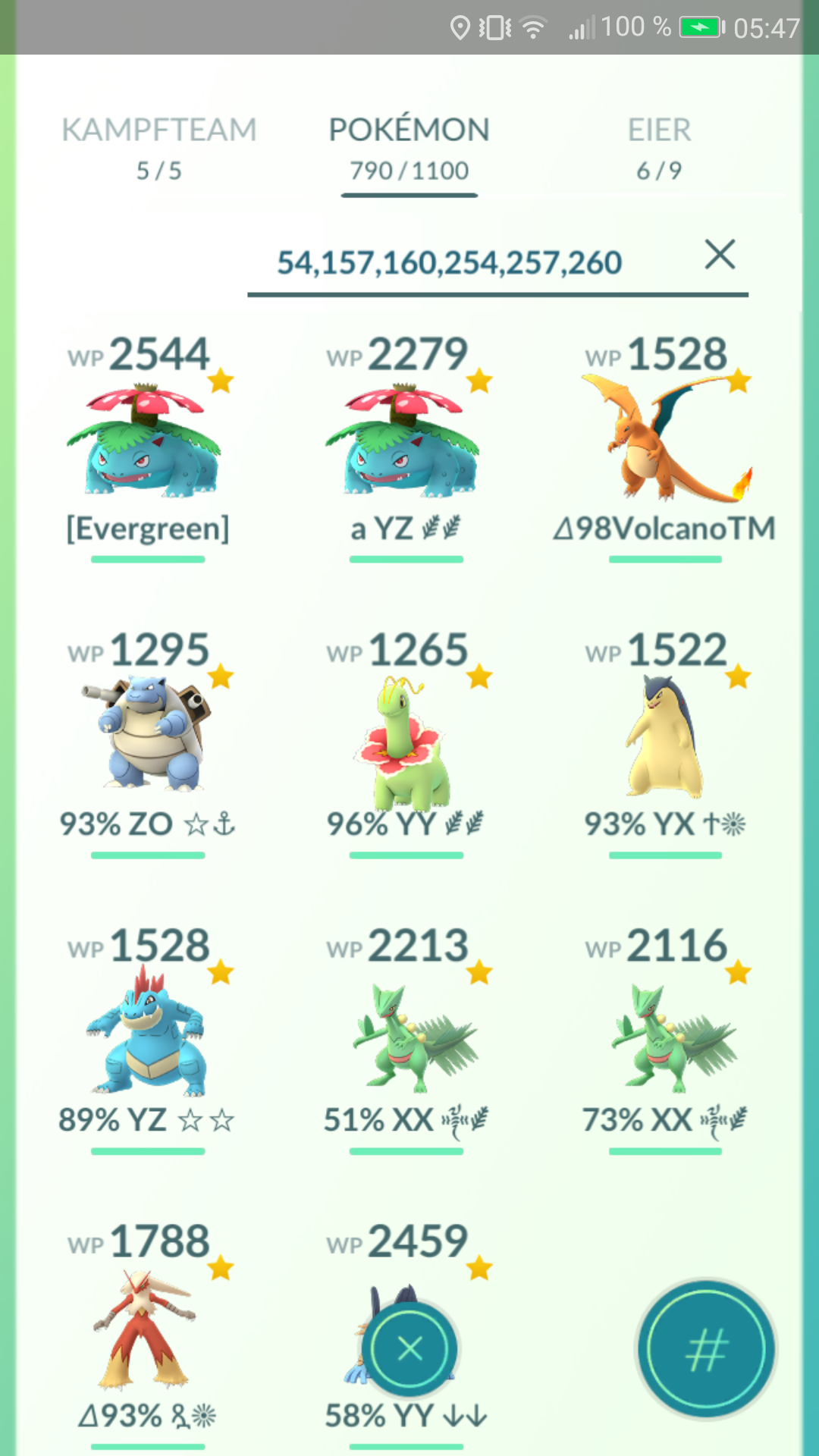Image resolution: width=819 pixels, height=1456 pixels.
Task: Switch to the Eier tab
Action: tap(659, 149)
